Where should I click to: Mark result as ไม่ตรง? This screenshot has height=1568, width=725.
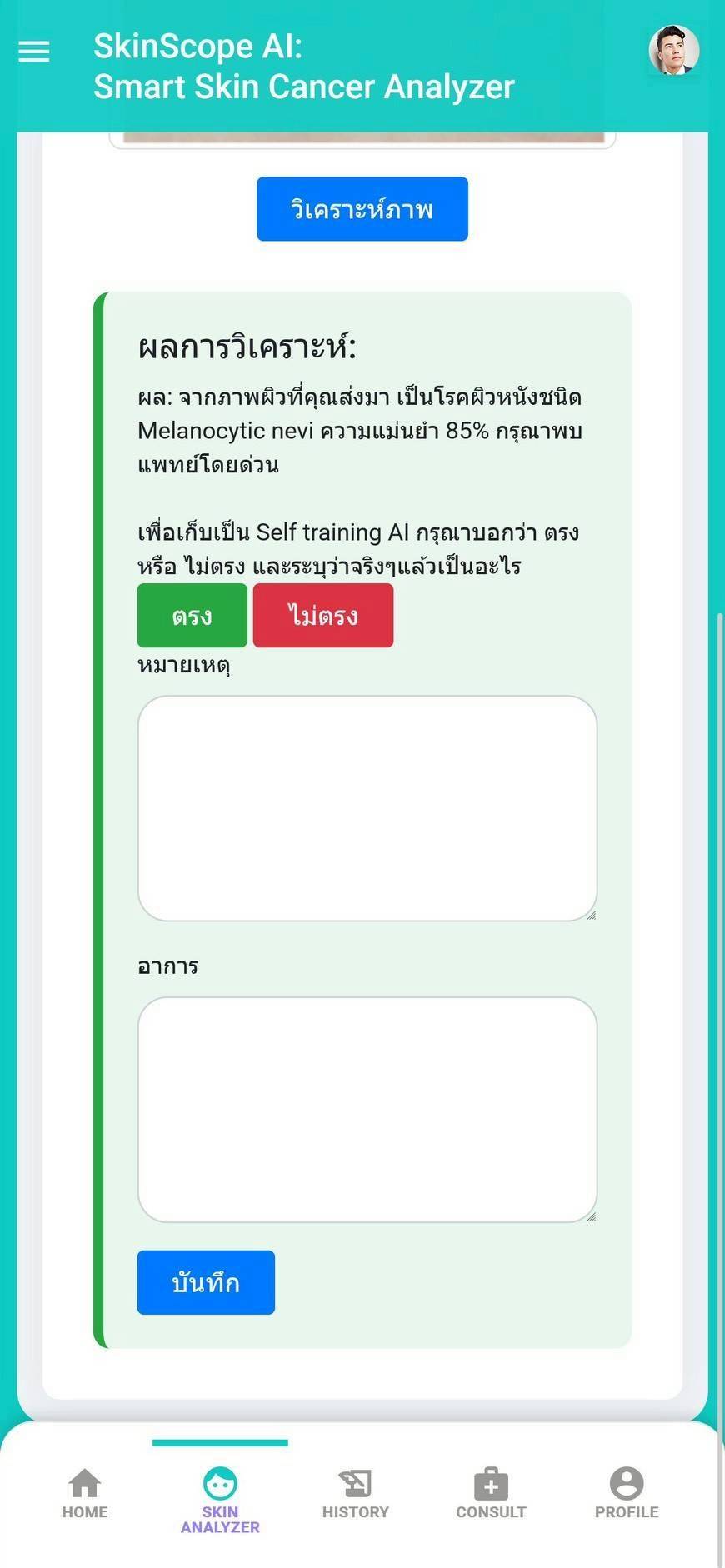click(322, 616)
